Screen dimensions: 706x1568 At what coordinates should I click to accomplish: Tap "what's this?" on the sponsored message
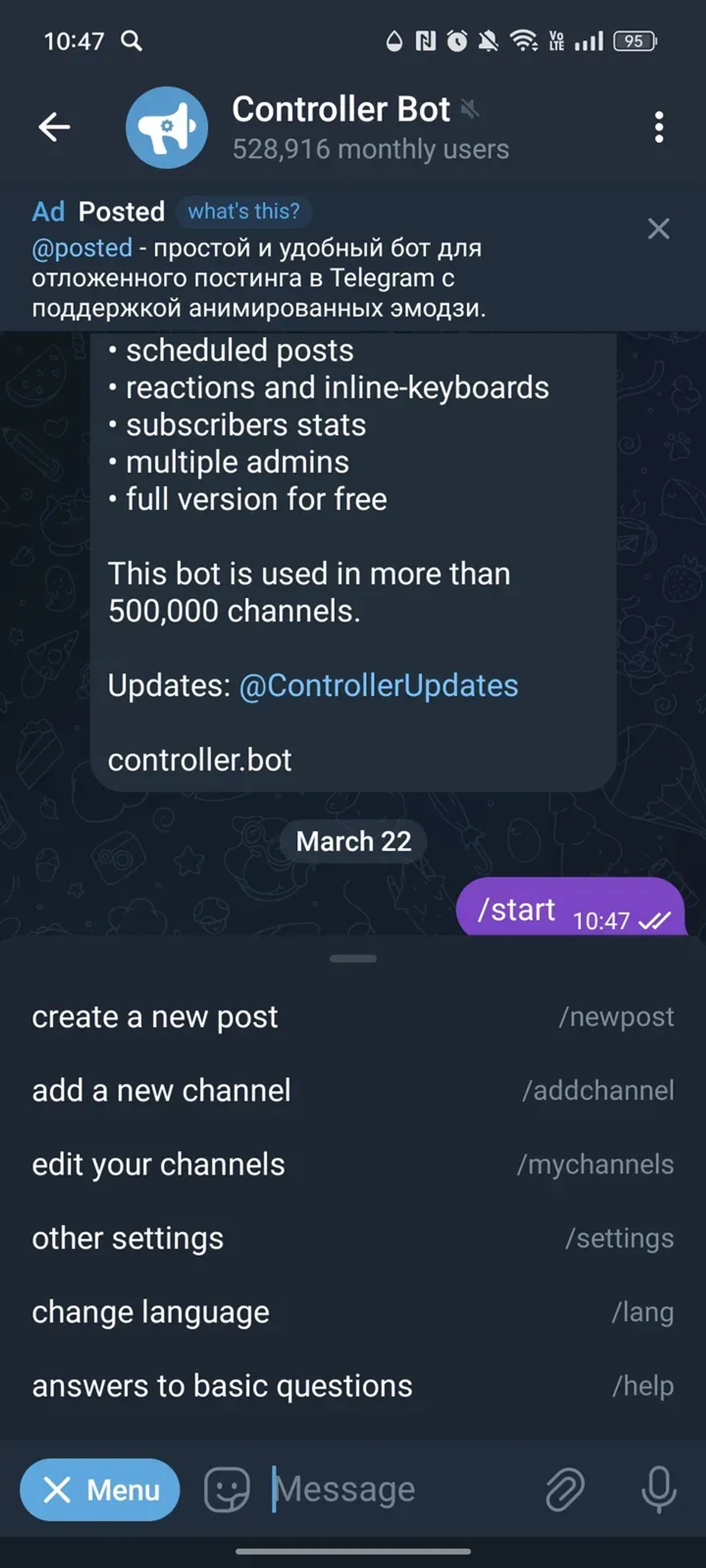242,211
